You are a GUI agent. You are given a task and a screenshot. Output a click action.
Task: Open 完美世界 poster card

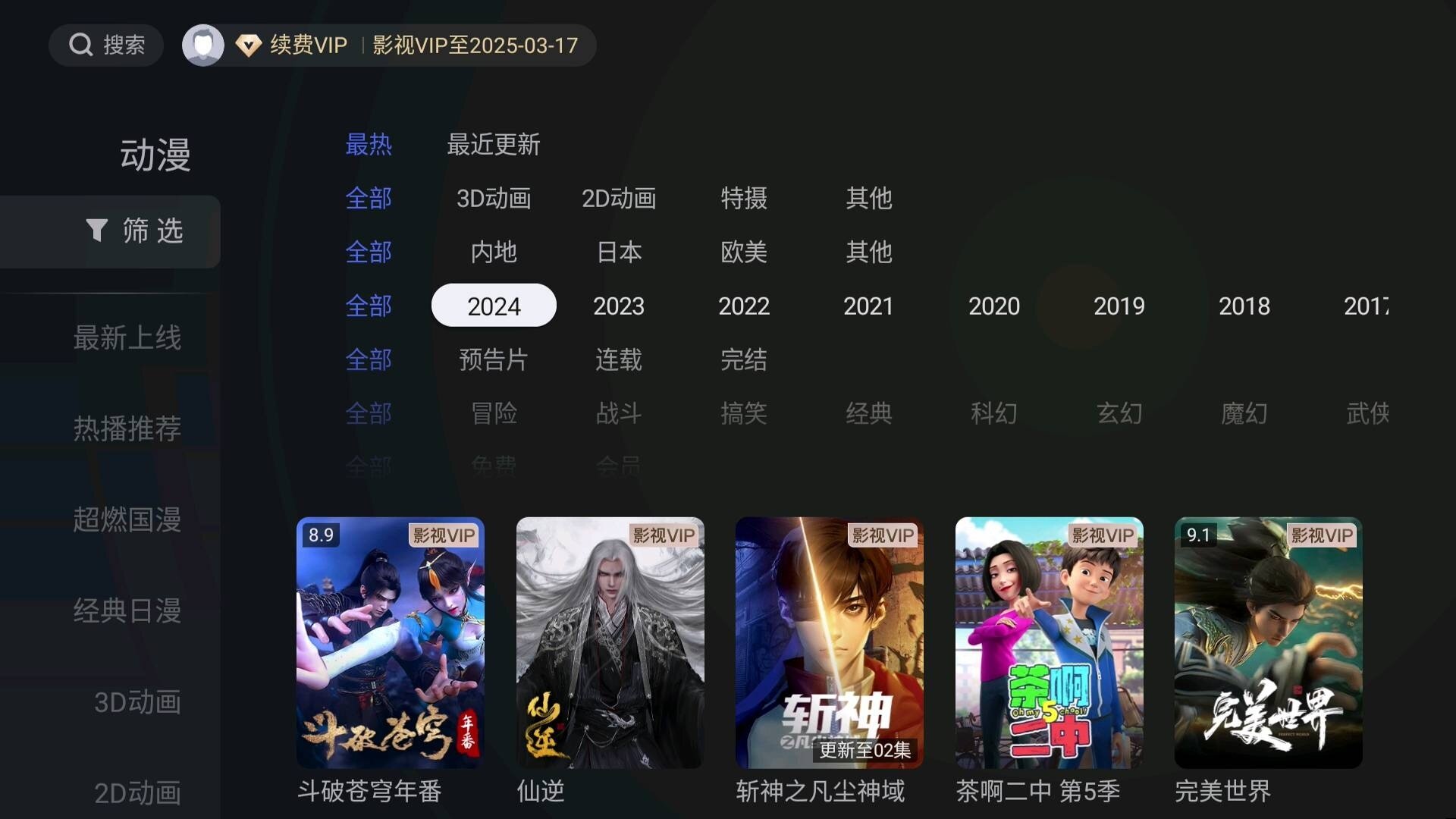(x=1268, y=643)
